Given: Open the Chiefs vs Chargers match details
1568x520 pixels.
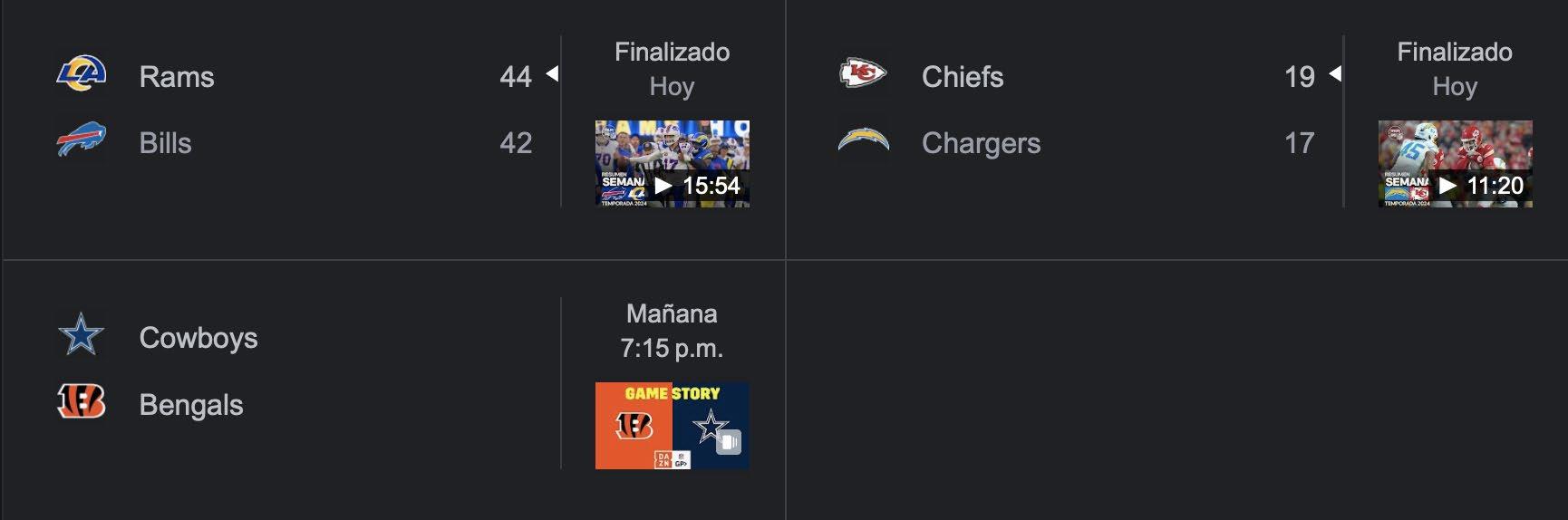Looking at the screenshot, I should [1079, 110].
